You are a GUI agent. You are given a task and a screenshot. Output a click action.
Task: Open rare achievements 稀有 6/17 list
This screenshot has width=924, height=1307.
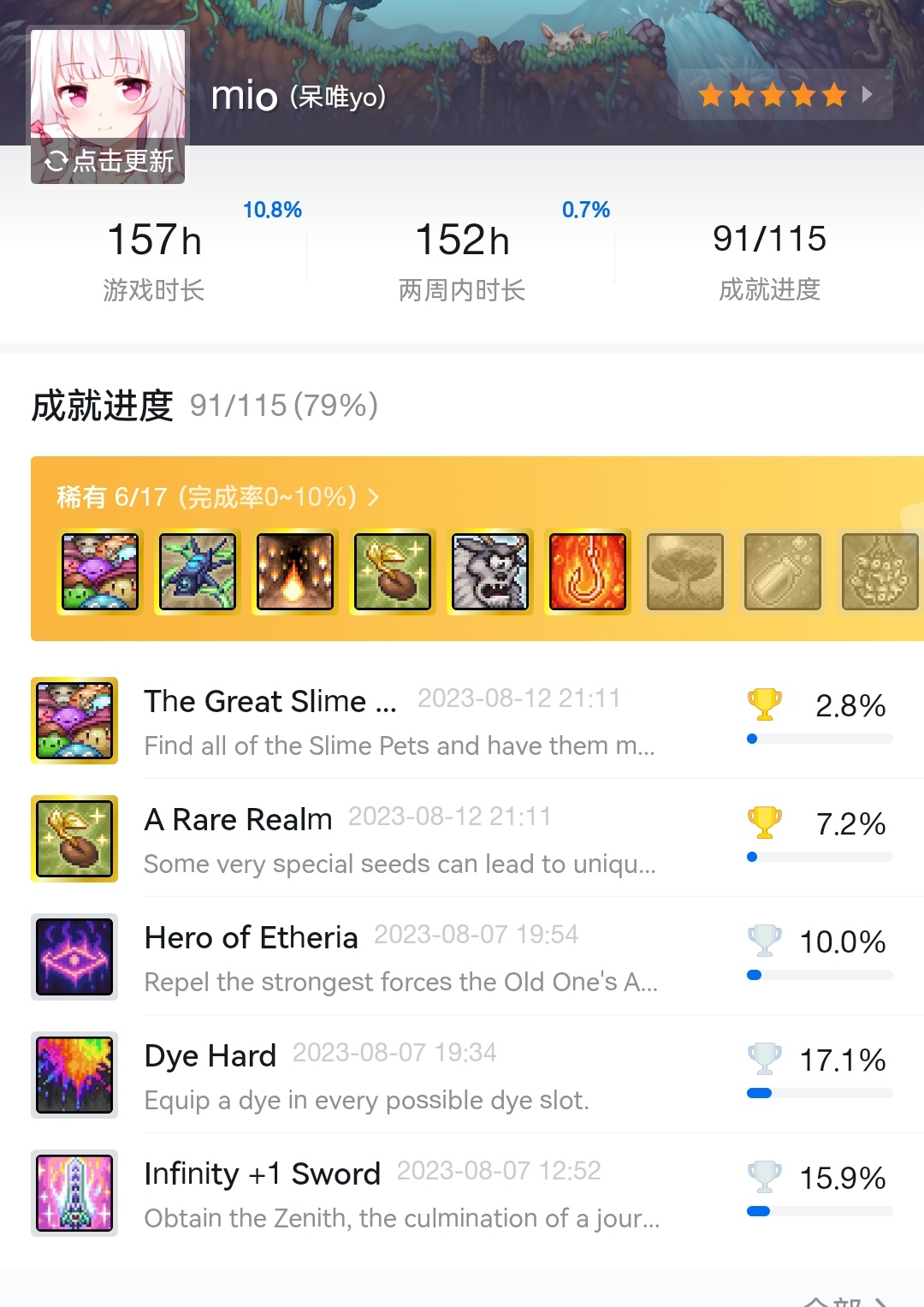click(x=218, y=497)
